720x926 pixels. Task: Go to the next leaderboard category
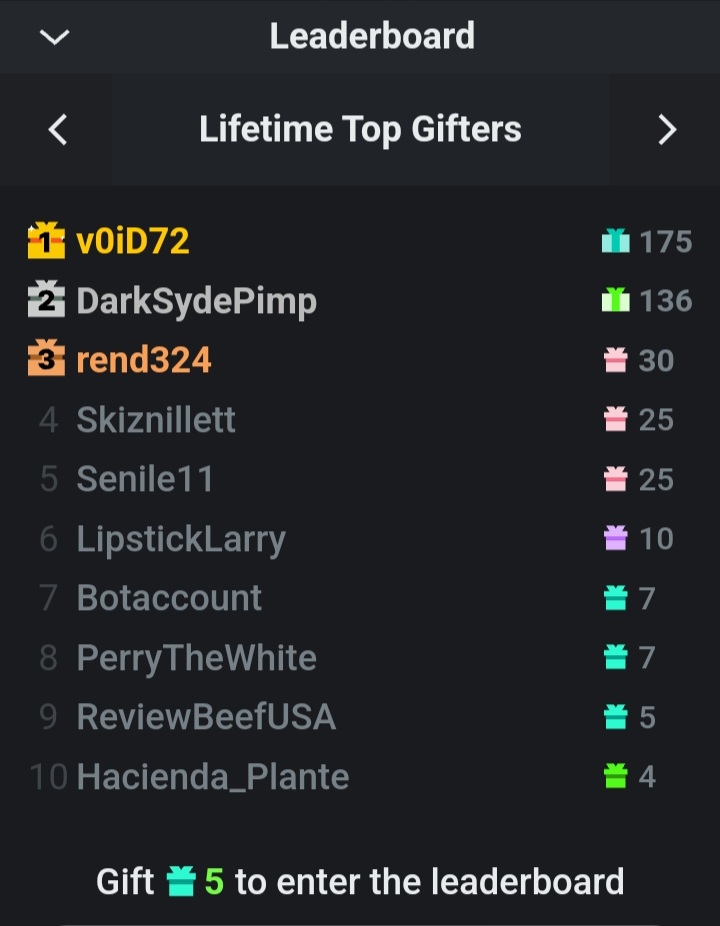(667, 130)
